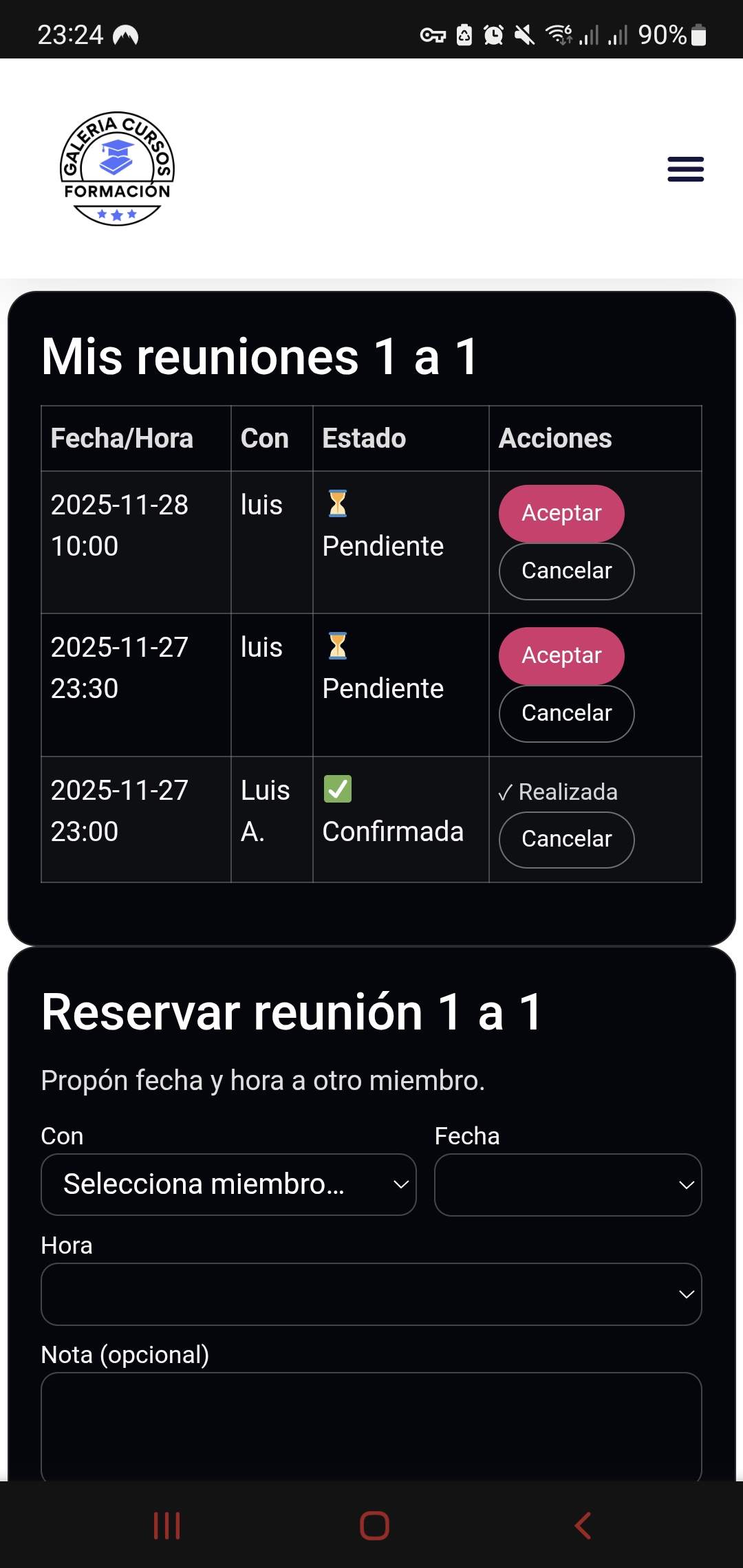Open the Selecciona miembro dropdown
Viewport: 743px width, 1568px height.
(228, 1184)
